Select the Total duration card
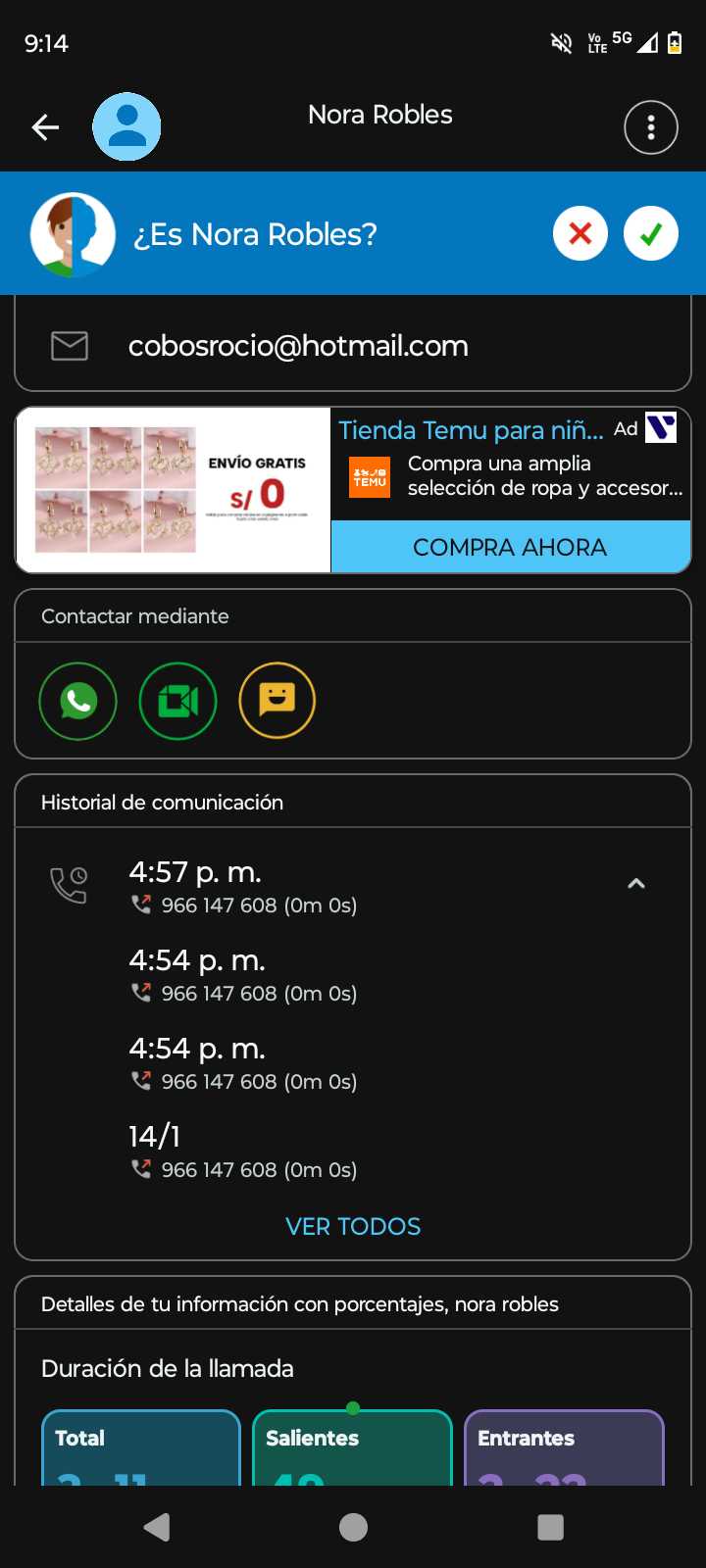Screen dimensions: 706x1568 (x=141, y=1447)
